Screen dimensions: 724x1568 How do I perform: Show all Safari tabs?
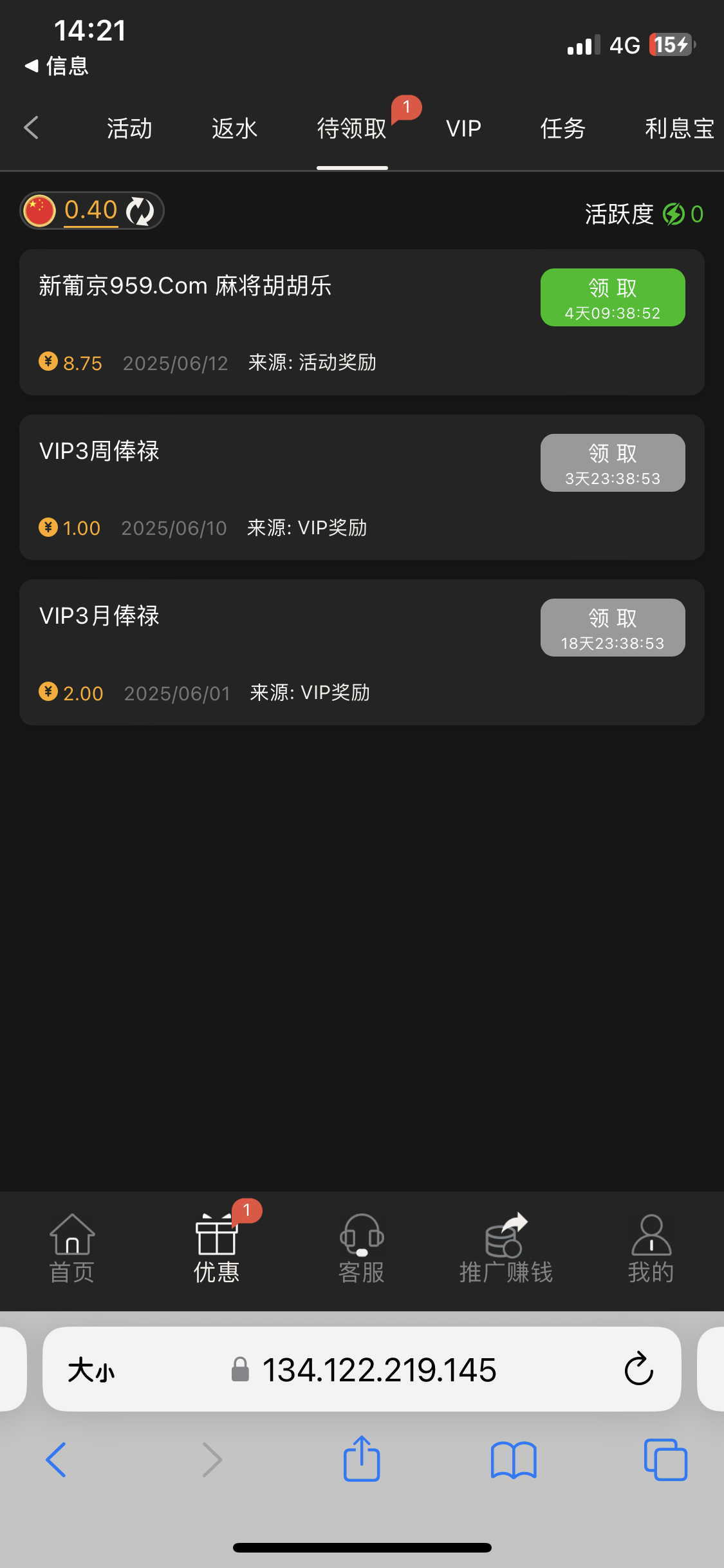[665, 1460]
